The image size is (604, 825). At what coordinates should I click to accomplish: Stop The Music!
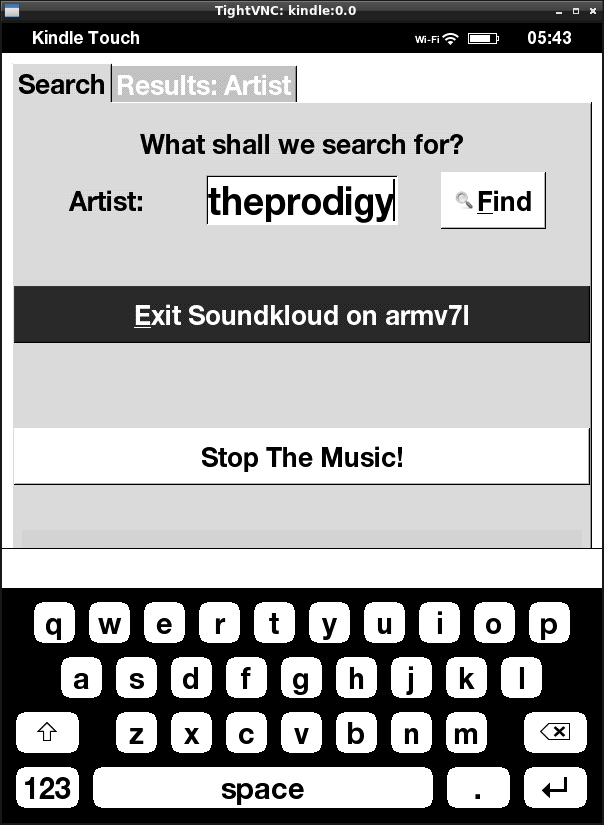pos(301,458)
